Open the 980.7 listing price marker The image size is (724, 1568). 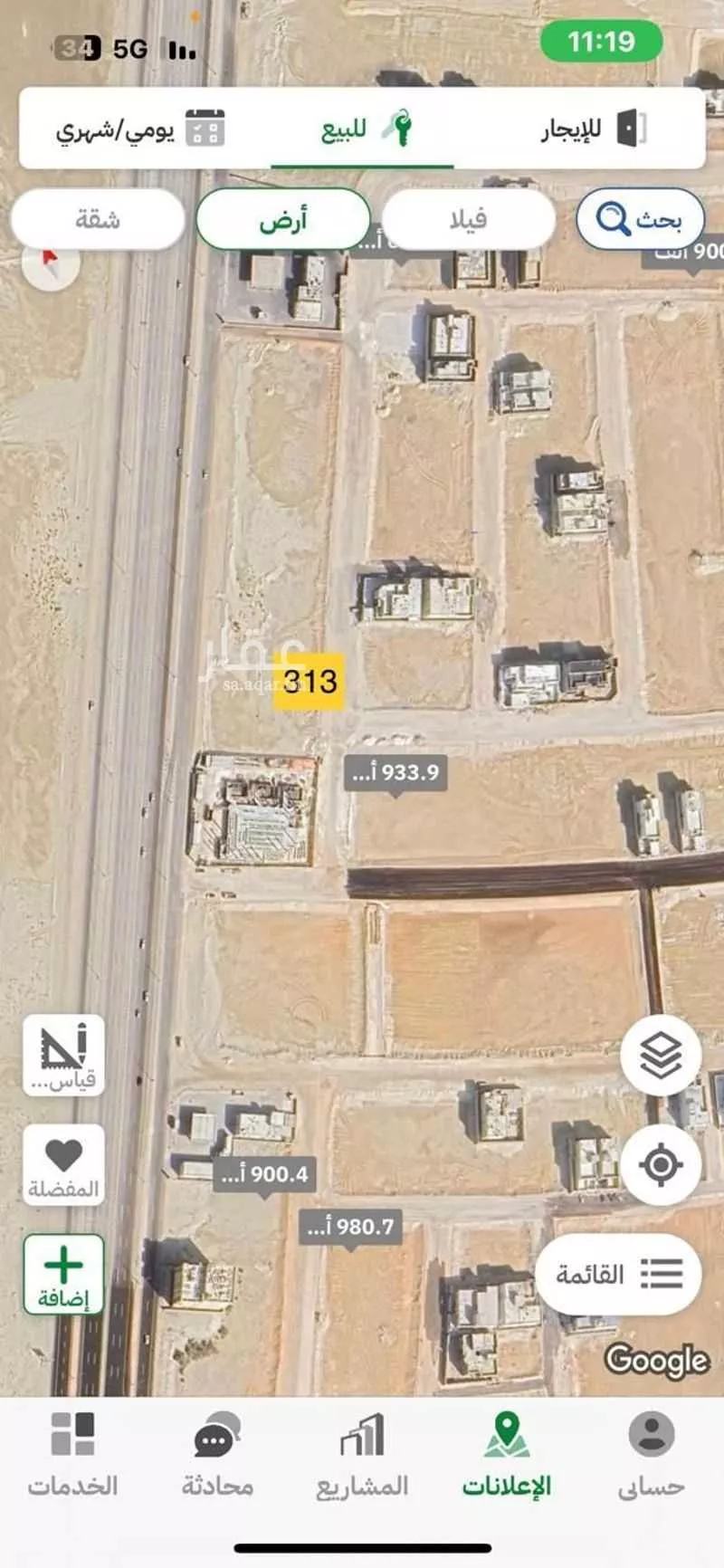(350, 1228)
